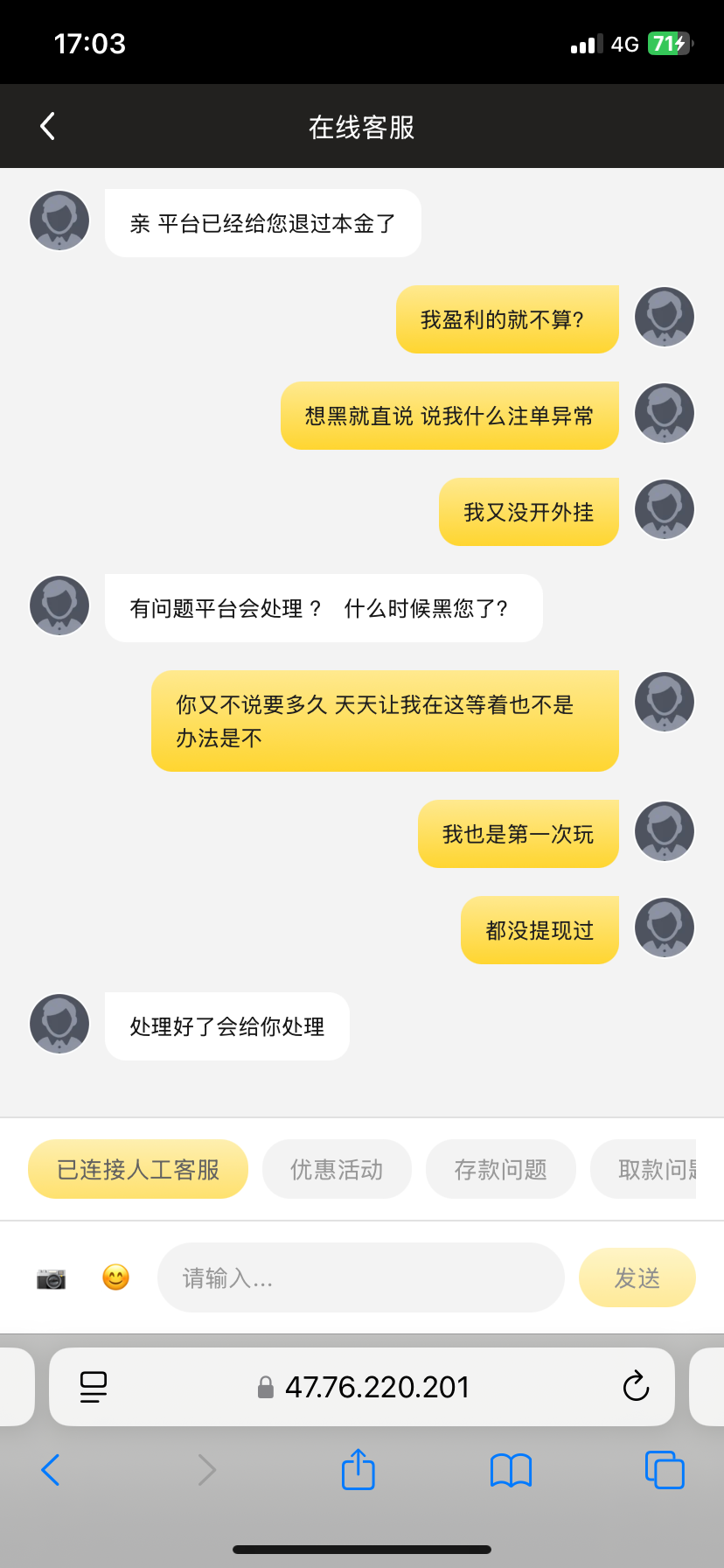The image size is (724, 1568).
Task: Tap the battery indicator showing 71
Action: pyautogui.click(x=671, y=43)
